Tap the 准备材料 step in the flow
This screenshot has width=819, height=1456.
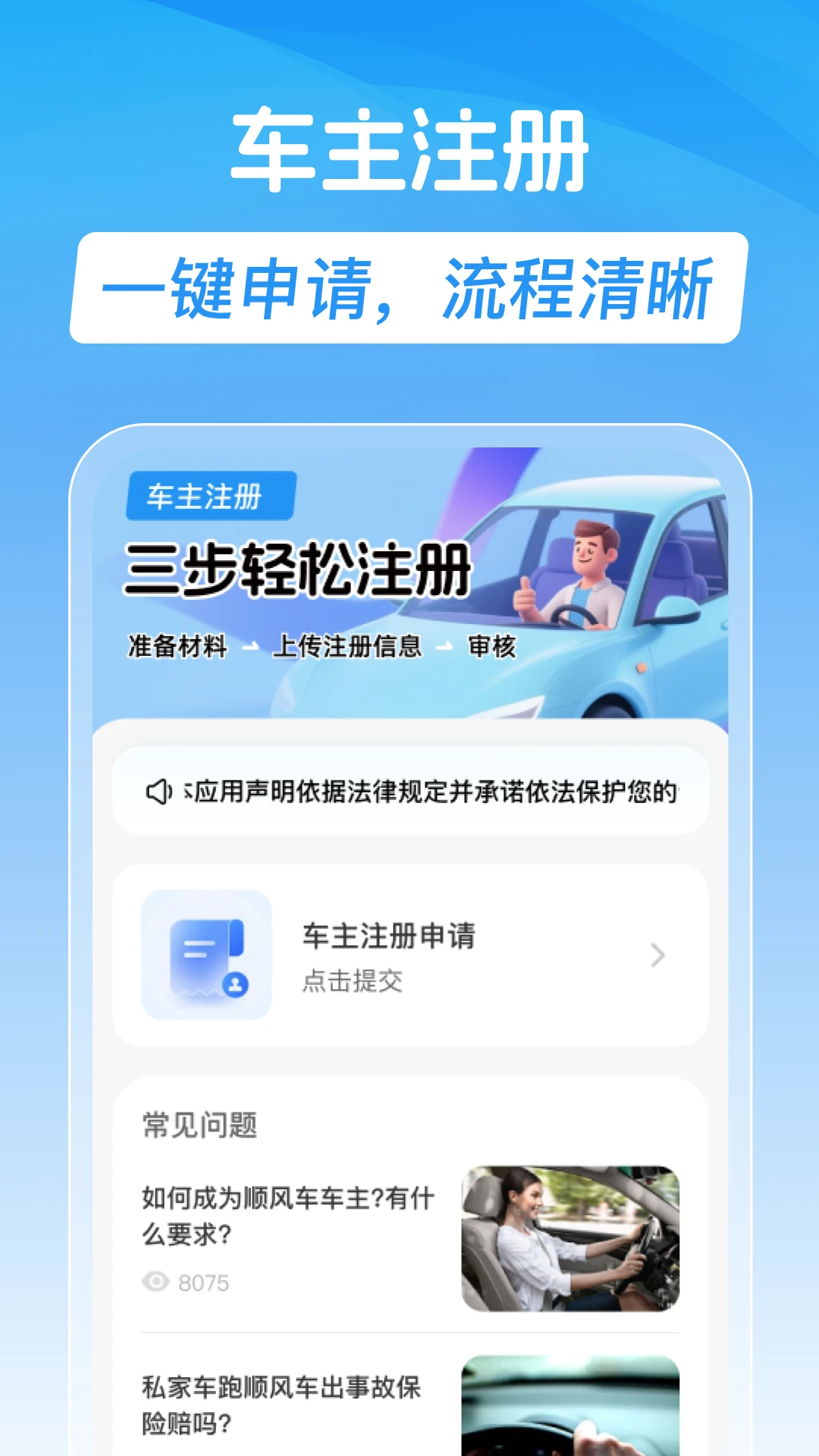click(177, 648)
